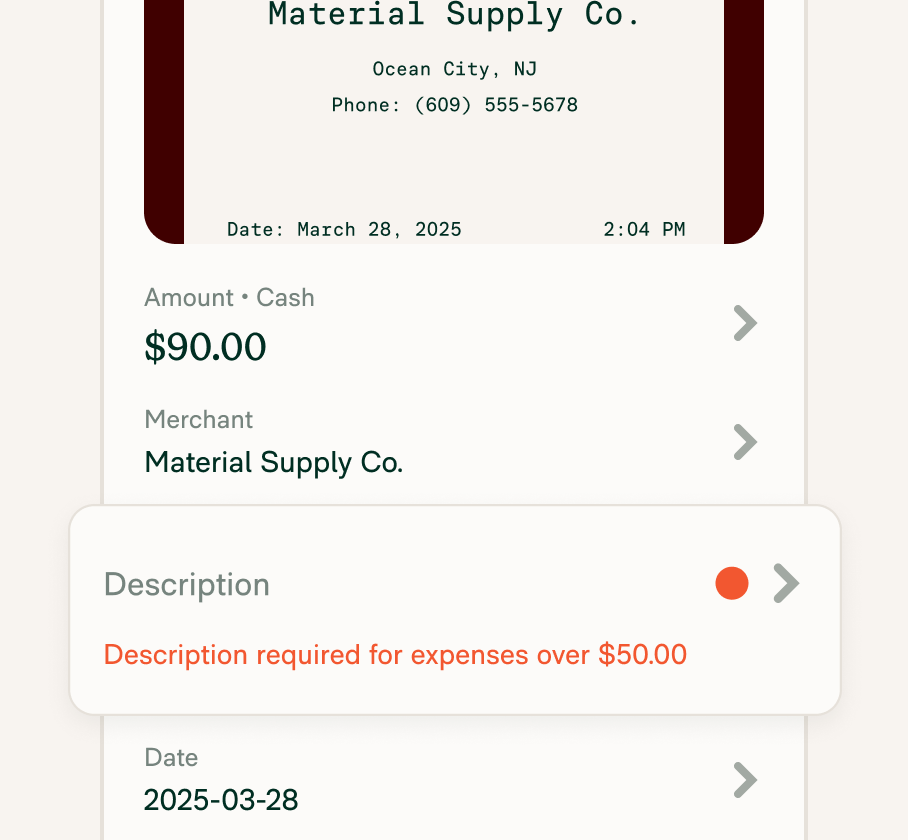Open the Amount row showing $90.00
This screenshot has height=840, width=908.
pyautogui.click(x=452, y=325)
